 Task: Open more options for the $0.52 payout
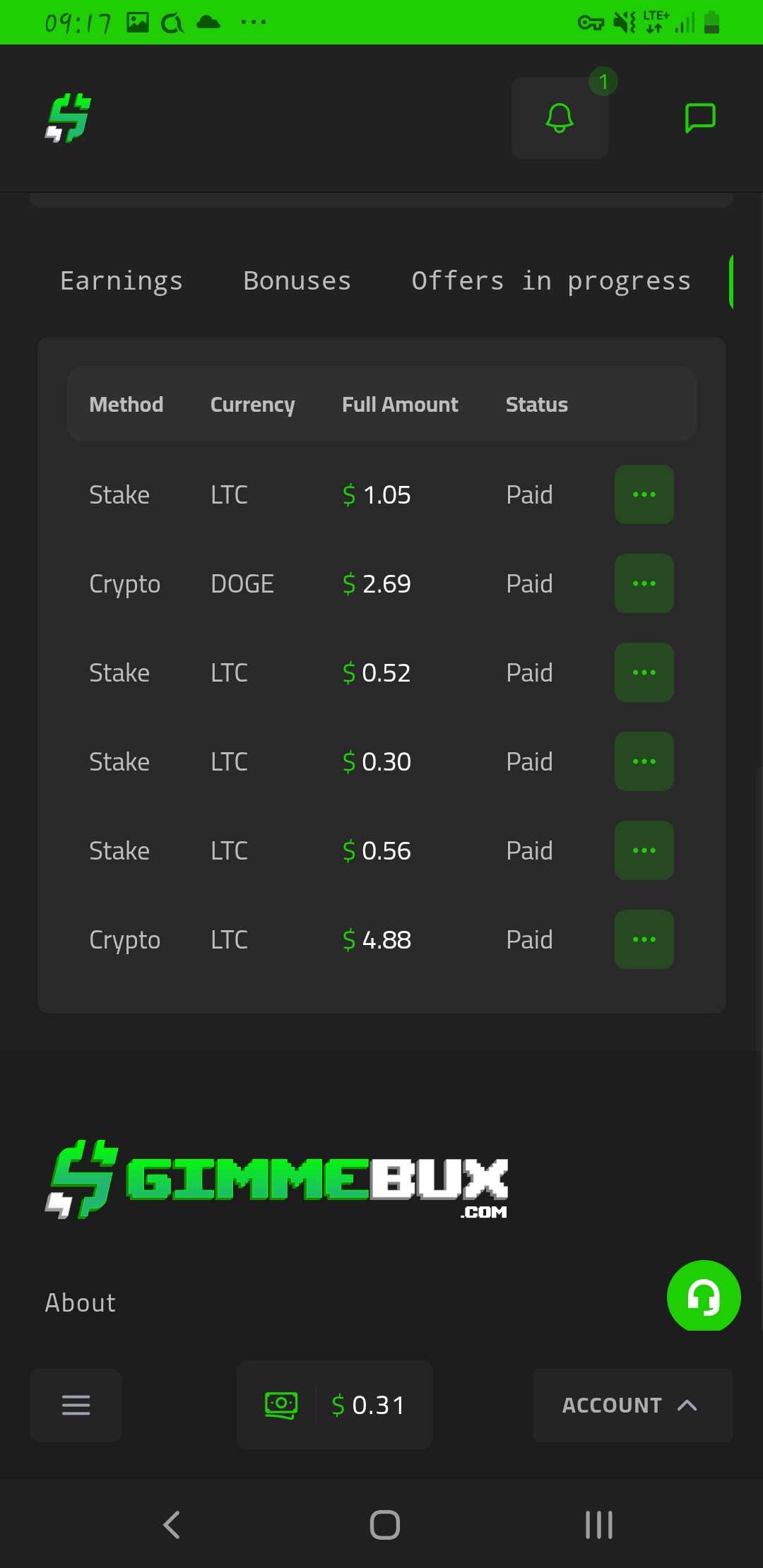(644, 672)
